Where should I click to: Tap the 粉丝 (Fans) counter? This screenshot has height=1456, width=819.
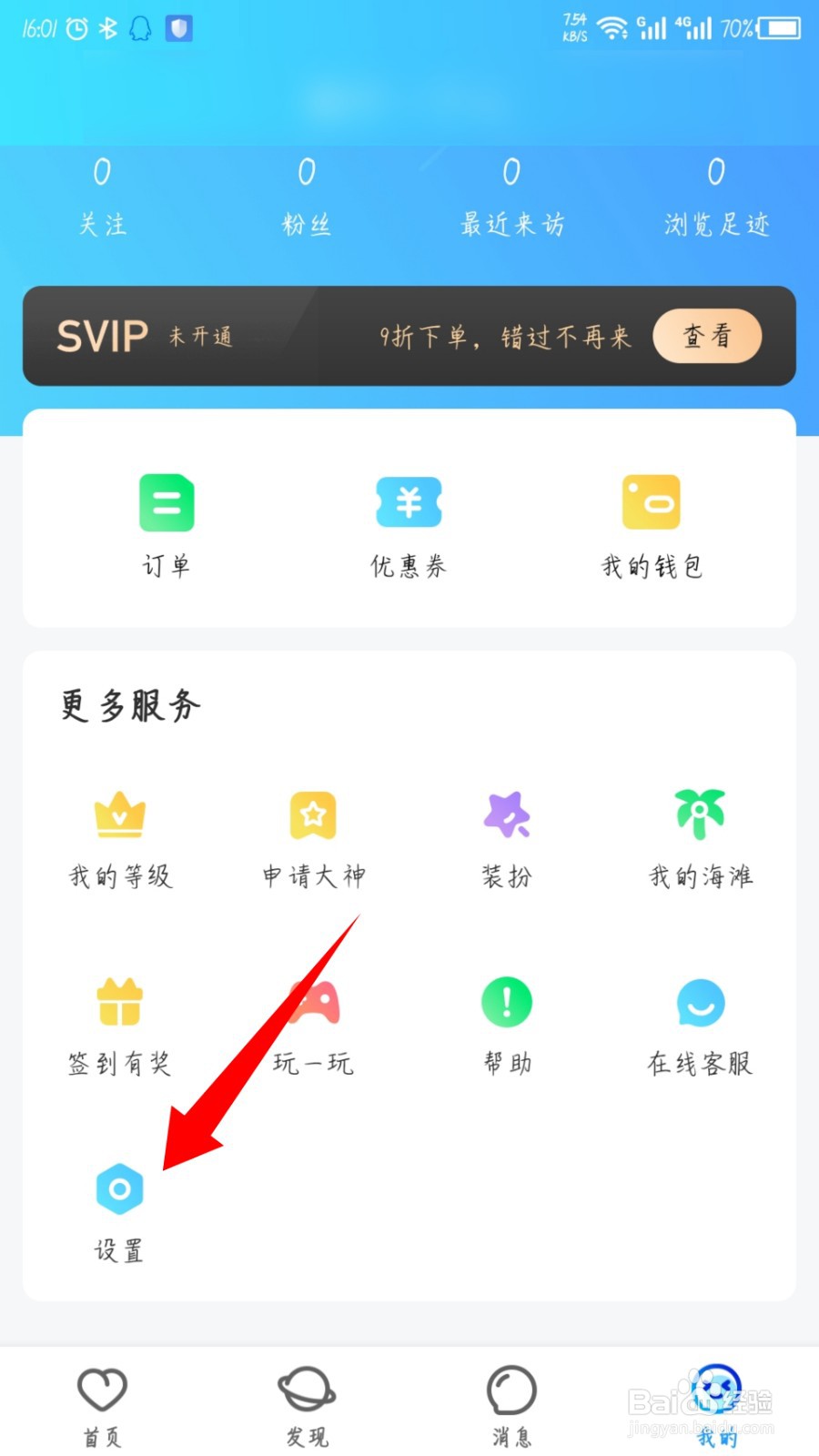(x=307, y=196)
